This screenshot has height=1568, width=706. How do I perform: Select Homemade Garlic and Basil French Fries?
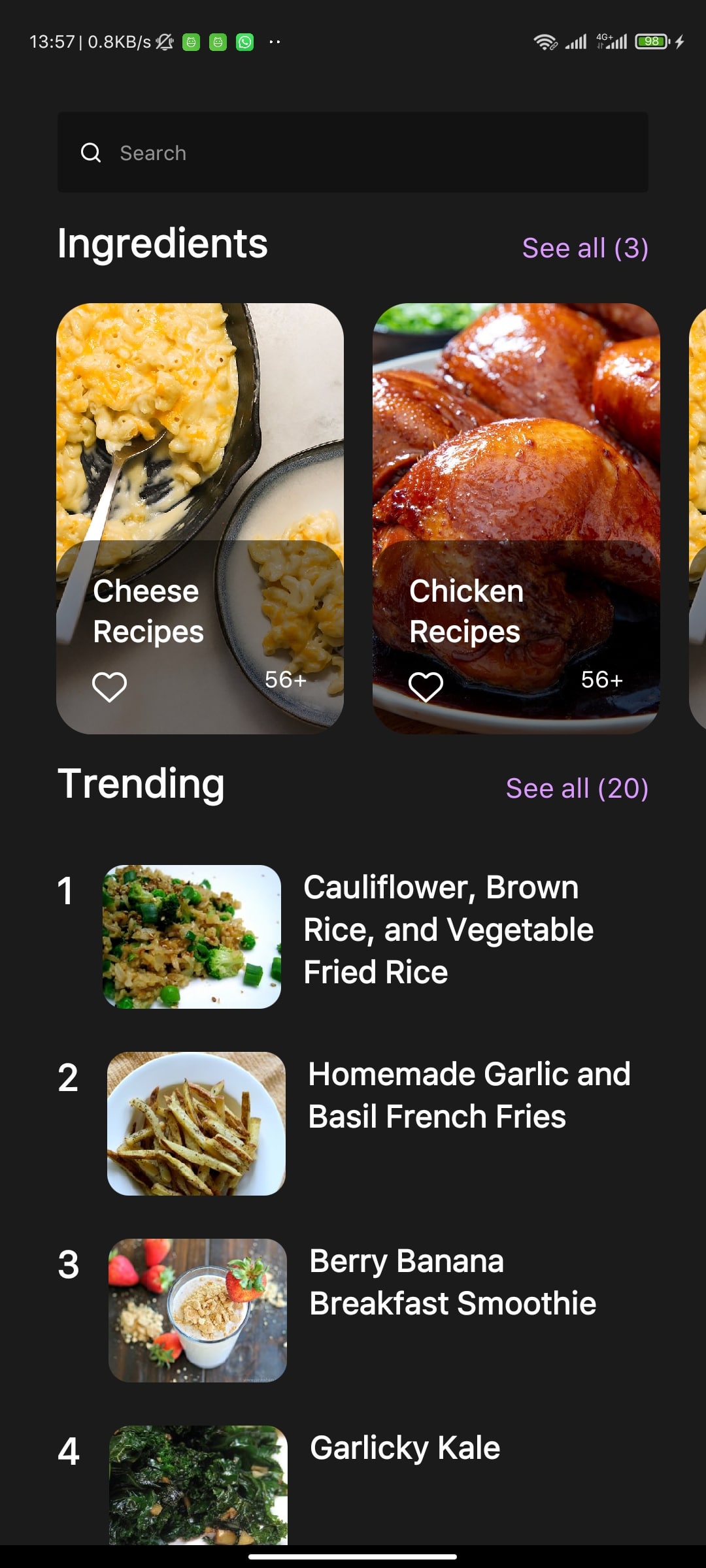coord(469,1096)
